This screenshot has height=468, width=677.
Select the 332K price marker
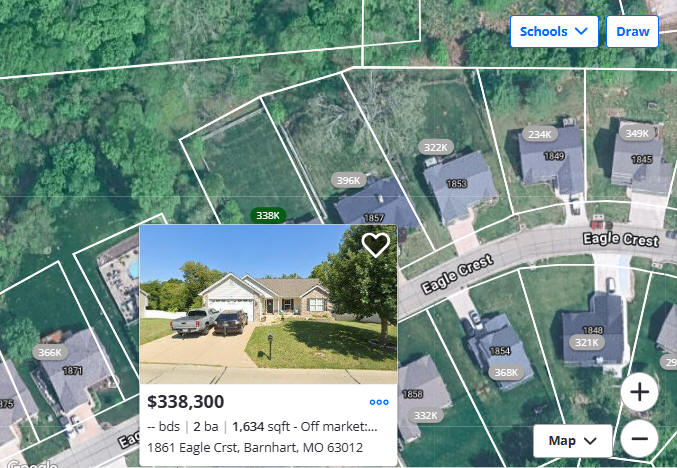(x=425, y=415)
